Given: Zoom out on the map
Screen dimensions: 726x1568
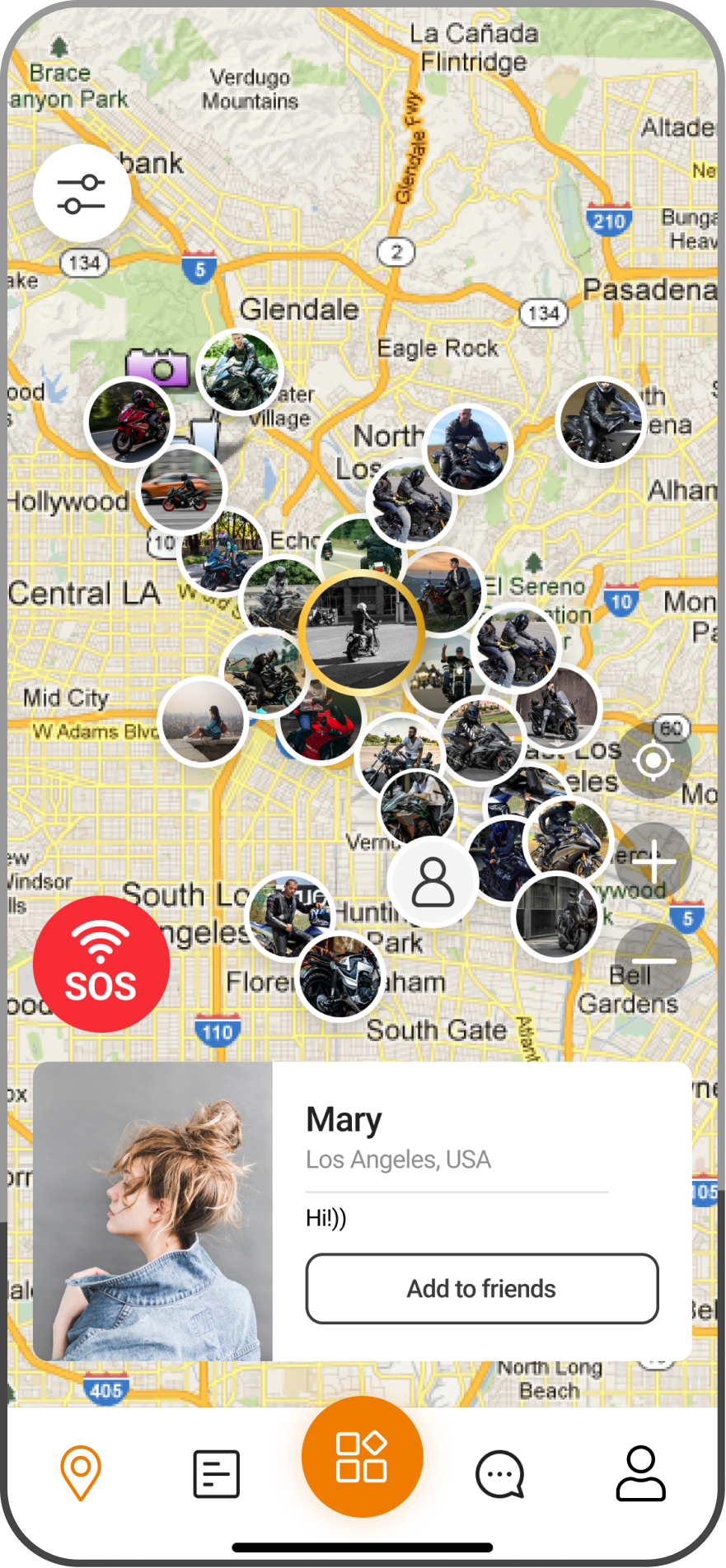Looking at the screenshot, I should (653, 961).
